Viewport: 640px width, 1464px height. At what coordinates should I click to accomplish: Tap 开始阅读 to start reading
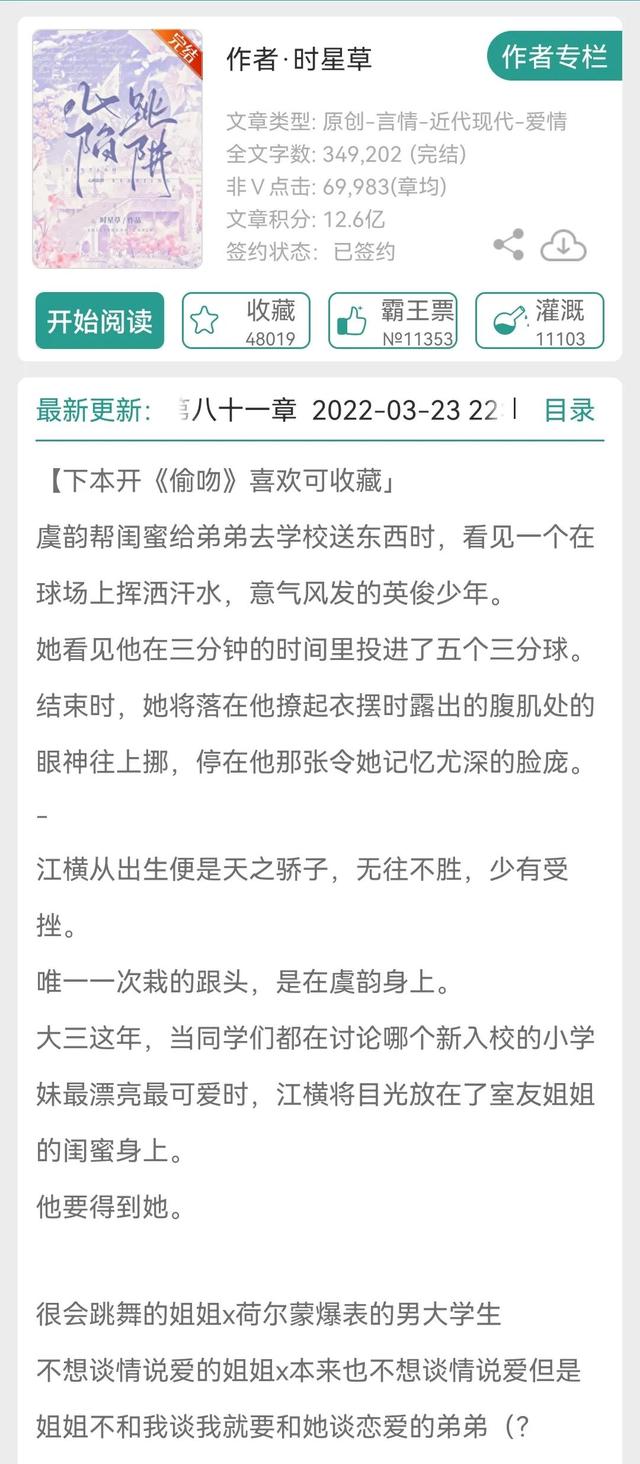click(x=100, y=321)
